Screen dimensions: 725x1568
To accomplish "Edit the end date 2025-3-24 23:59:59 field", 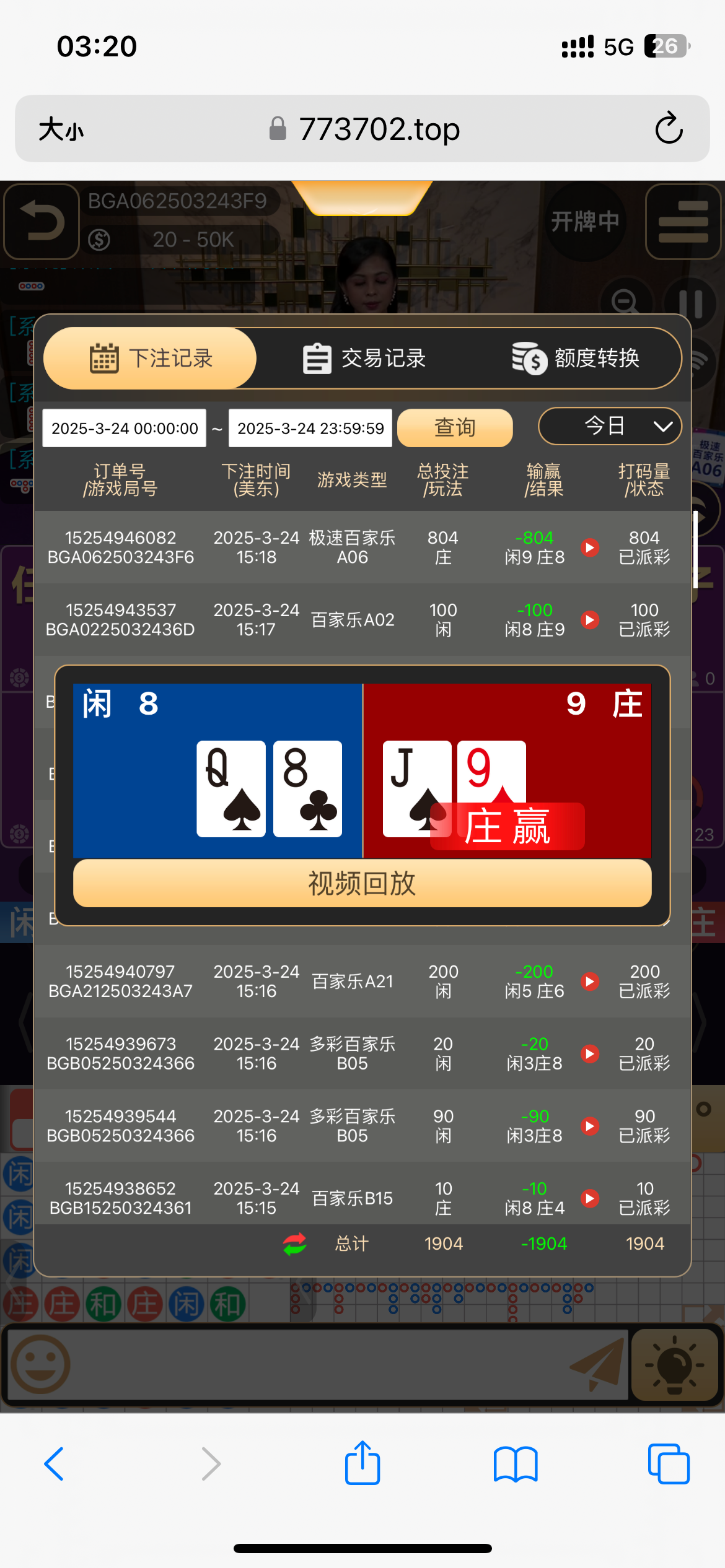I will (x=310, y=428).
